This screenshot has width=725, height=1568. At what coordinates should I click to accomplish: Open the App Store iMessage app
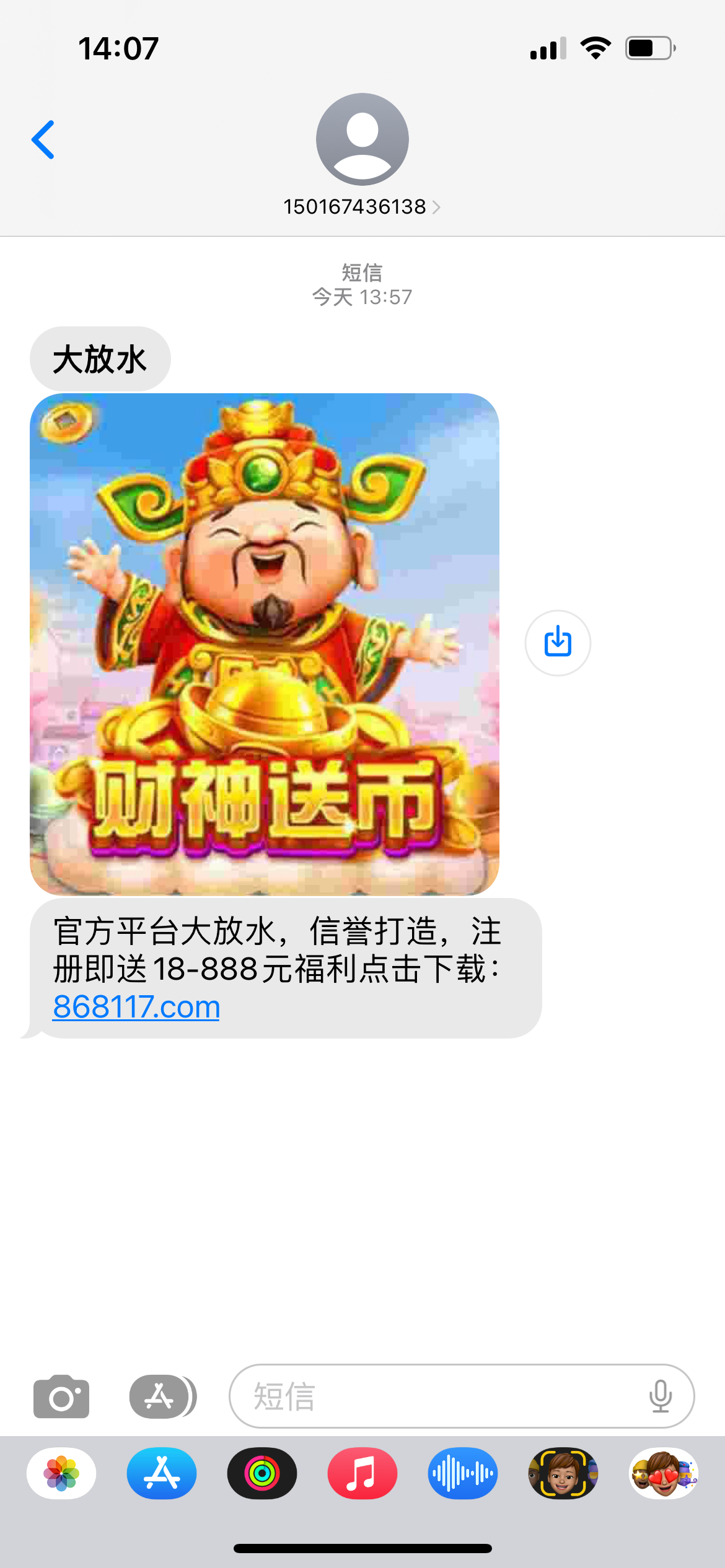click(x=162, y=1473)
